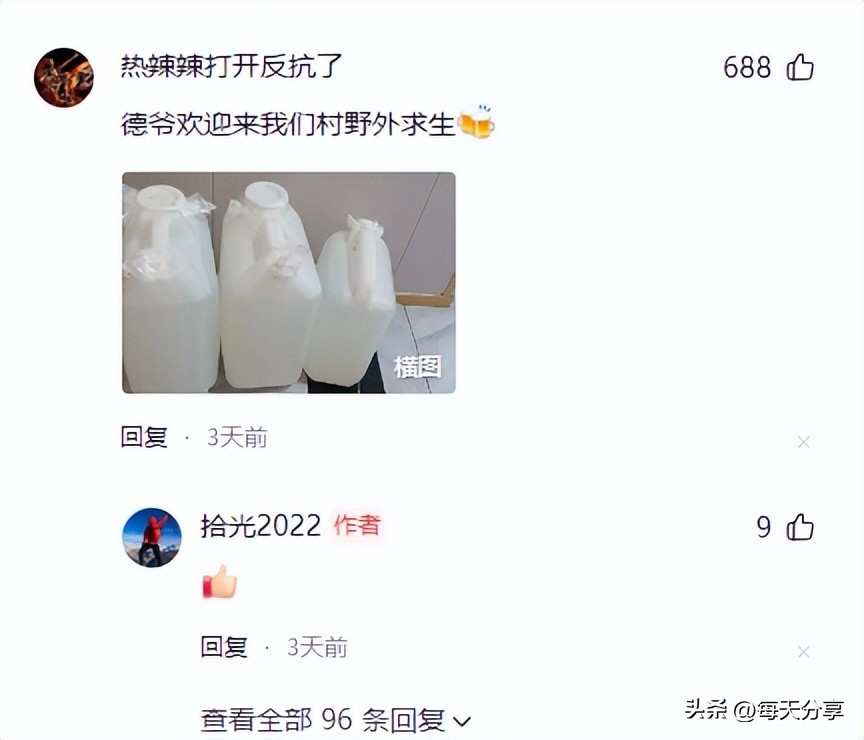This screenshot has height=740, width=864.
Task: Open 热辣辣打开反抗了's profile avatar
Action: (x=64, y=78)
